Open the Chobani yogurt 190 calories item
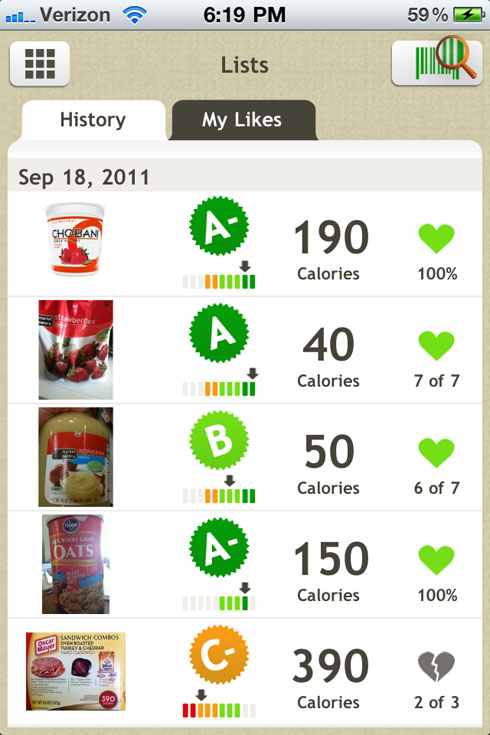This screenshot has width=490, height=735. 245,244
